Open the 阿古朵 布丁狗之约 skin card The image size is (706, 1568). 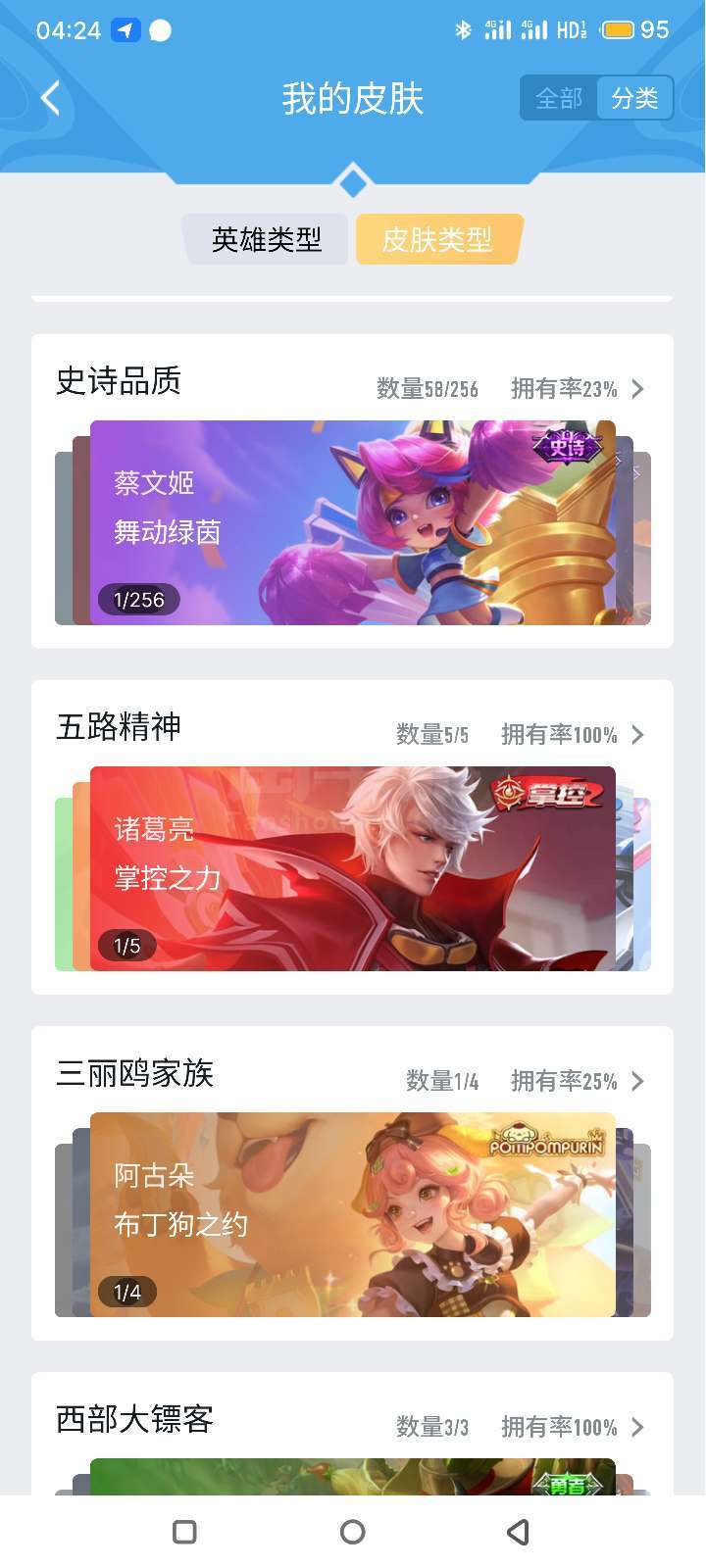pyautogui.click(x=353, y=1214)
